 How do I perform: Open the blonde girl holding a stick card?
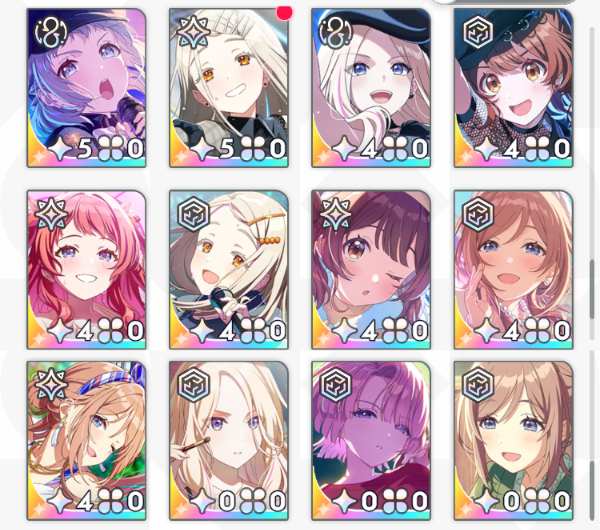point(228,438)
